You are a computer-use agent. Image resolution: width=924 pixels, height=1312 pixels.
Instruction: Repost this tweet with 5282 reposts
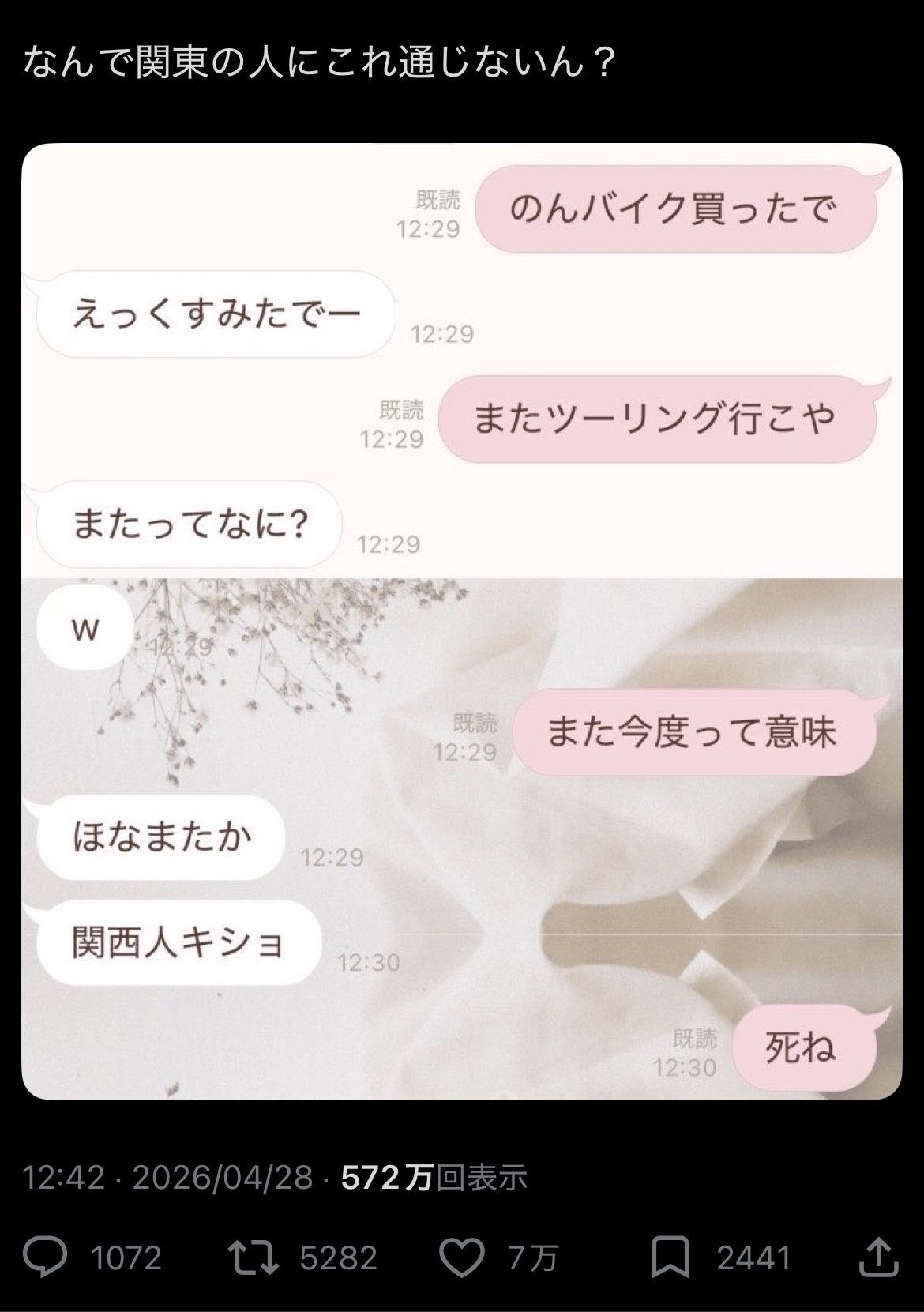point(253,1257)
